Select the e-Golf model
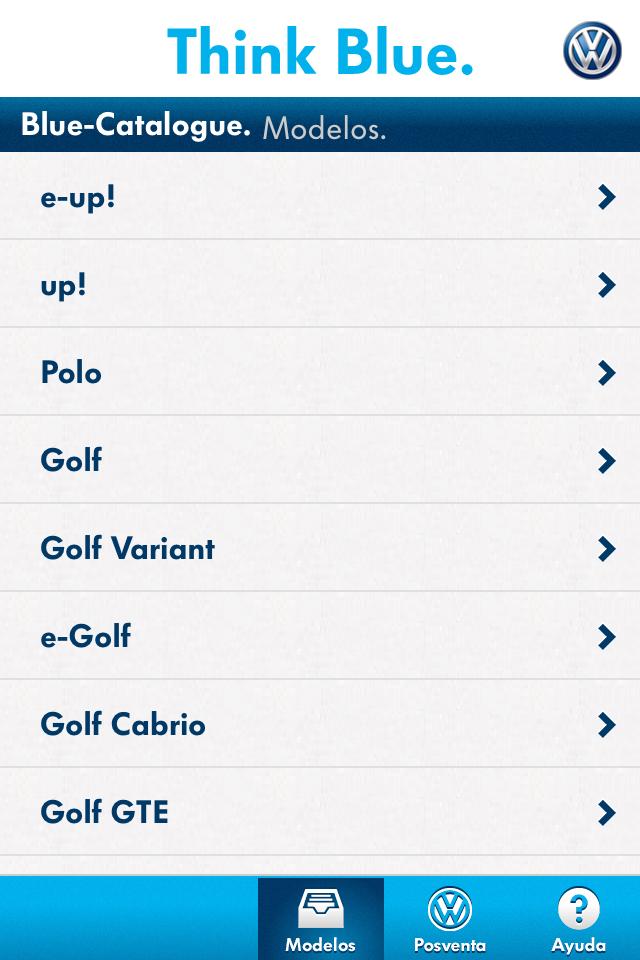The height and width of the screenshot is (960, 640). pyautogui.click(x=320, y=637)
